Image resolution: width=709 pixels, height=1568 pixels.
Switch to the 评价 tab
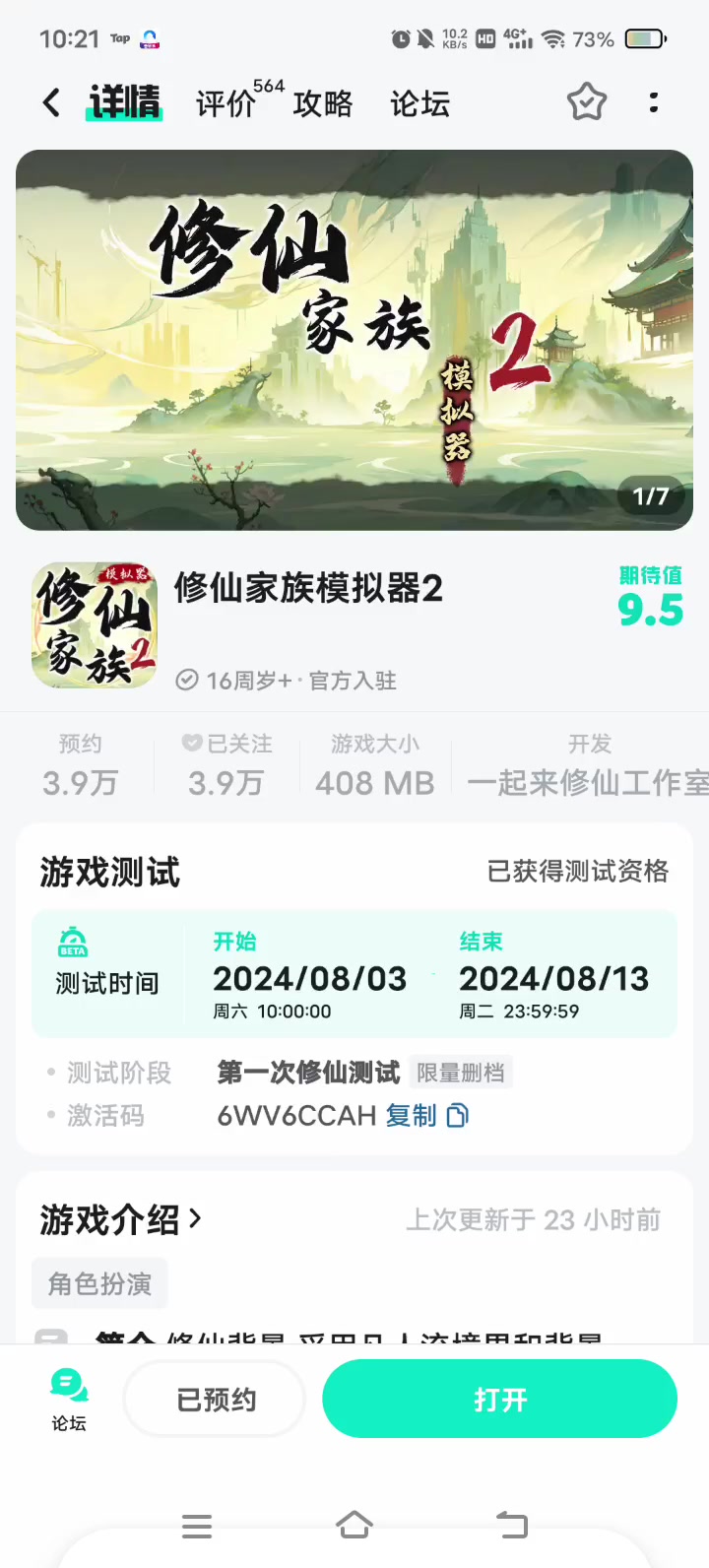pos(227,102)
